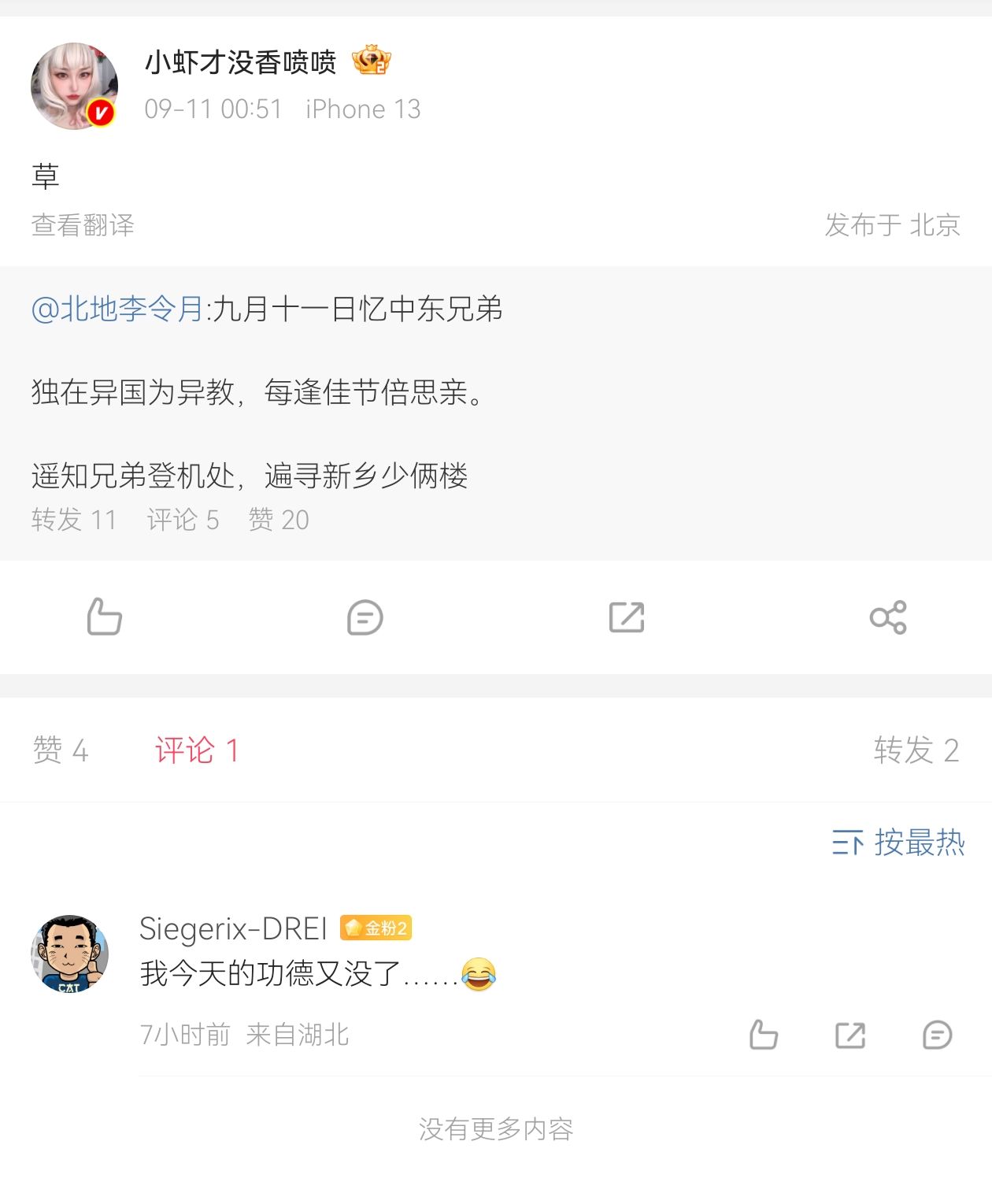Image resolution: width=992 pixels, height=1204 pixels.
Task: Open 小虾才没香喷喷's profile avatar
Action: click(74, 86)
